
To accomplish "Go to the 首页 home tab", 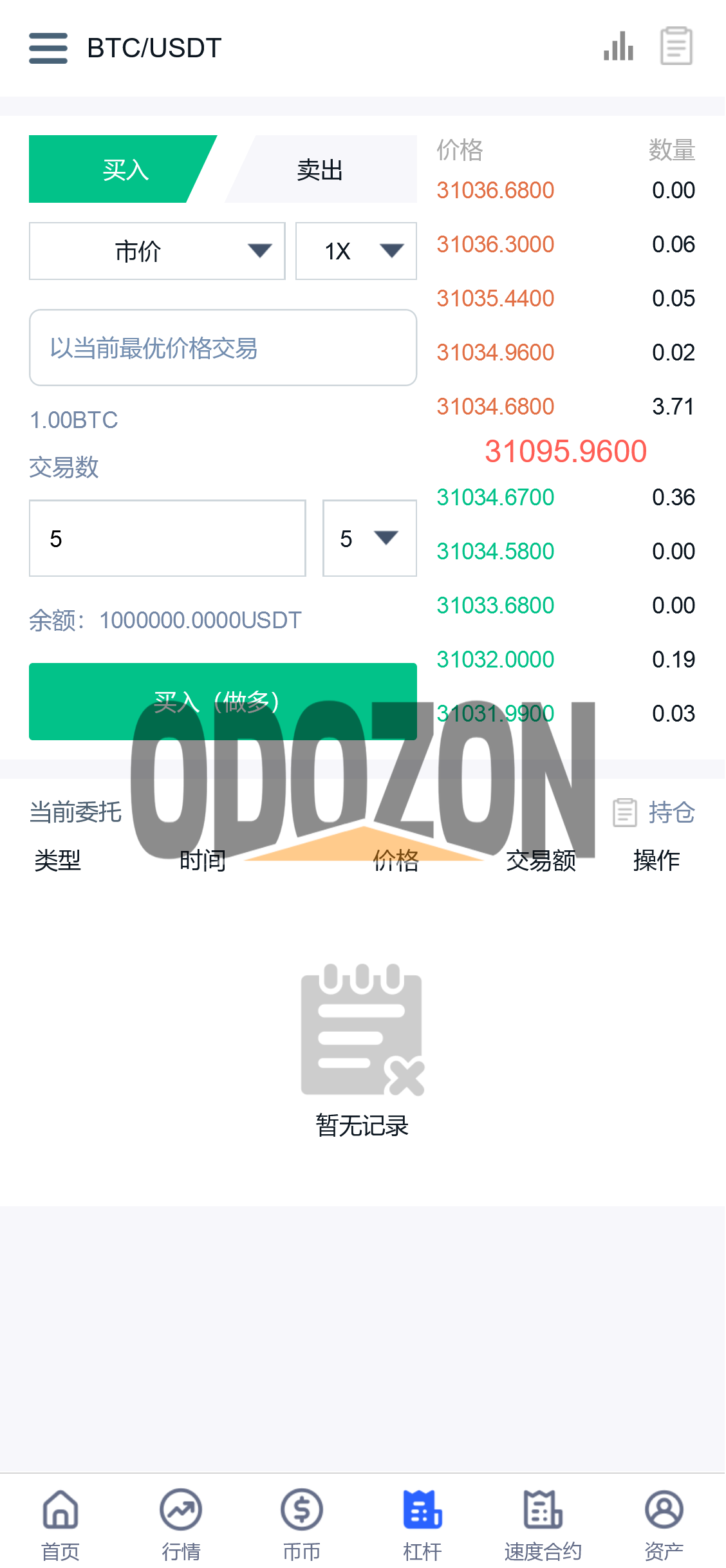I will tap(60, 1524).
